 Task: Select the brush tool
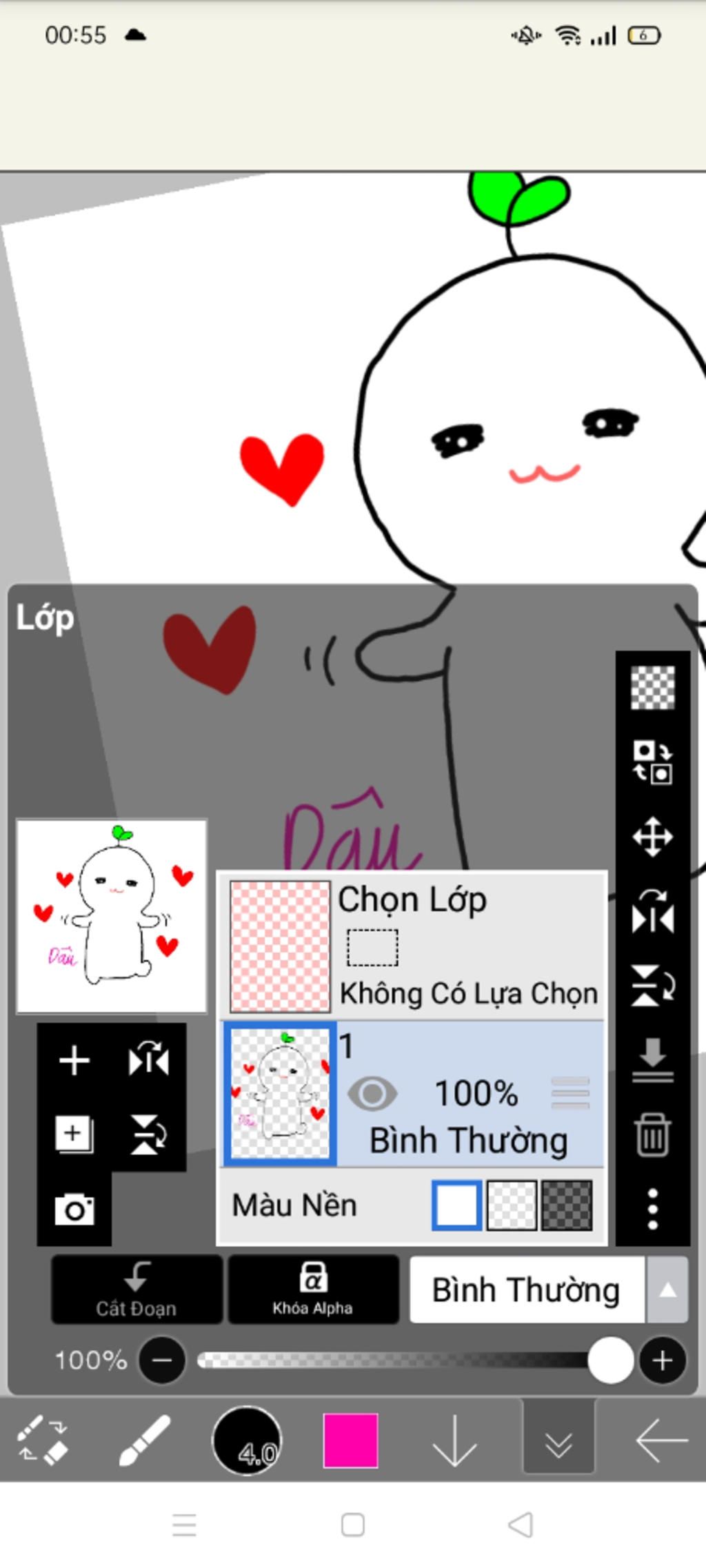point(145,1440)
